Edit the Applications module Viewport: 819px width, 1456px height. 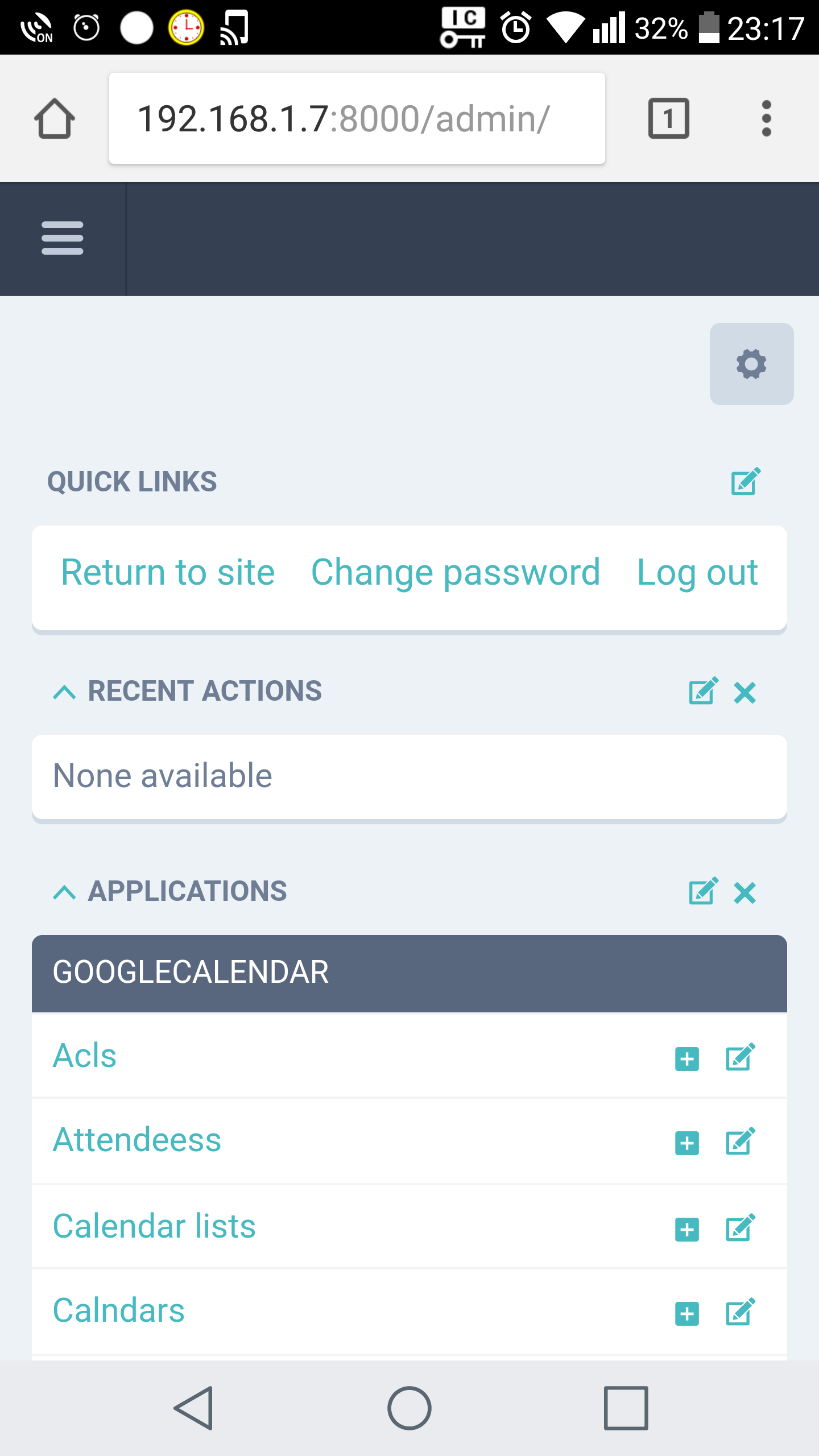click(703, 891)
